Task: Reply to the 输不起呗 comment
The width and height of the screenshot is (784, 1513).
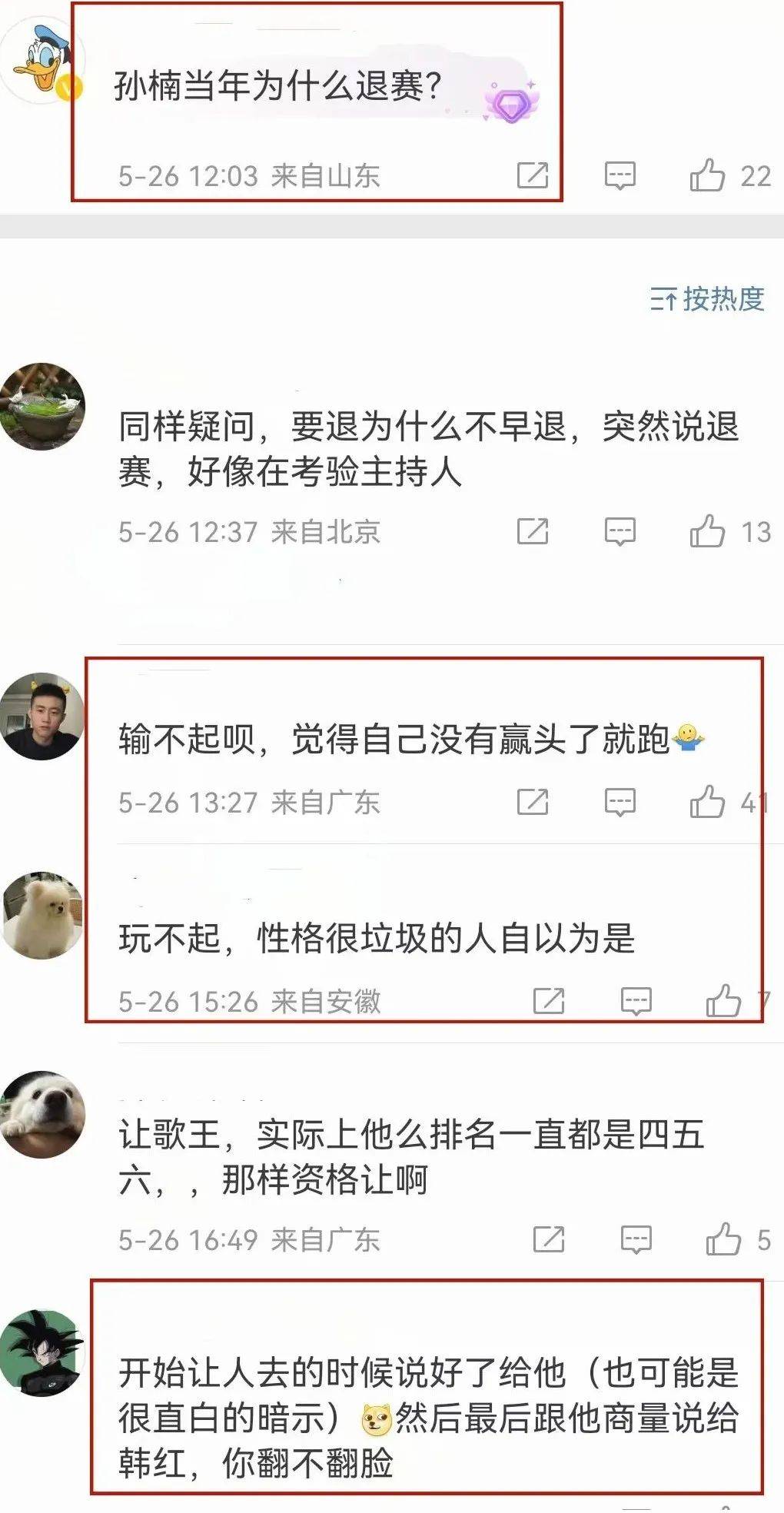Action: coord(620,802)
